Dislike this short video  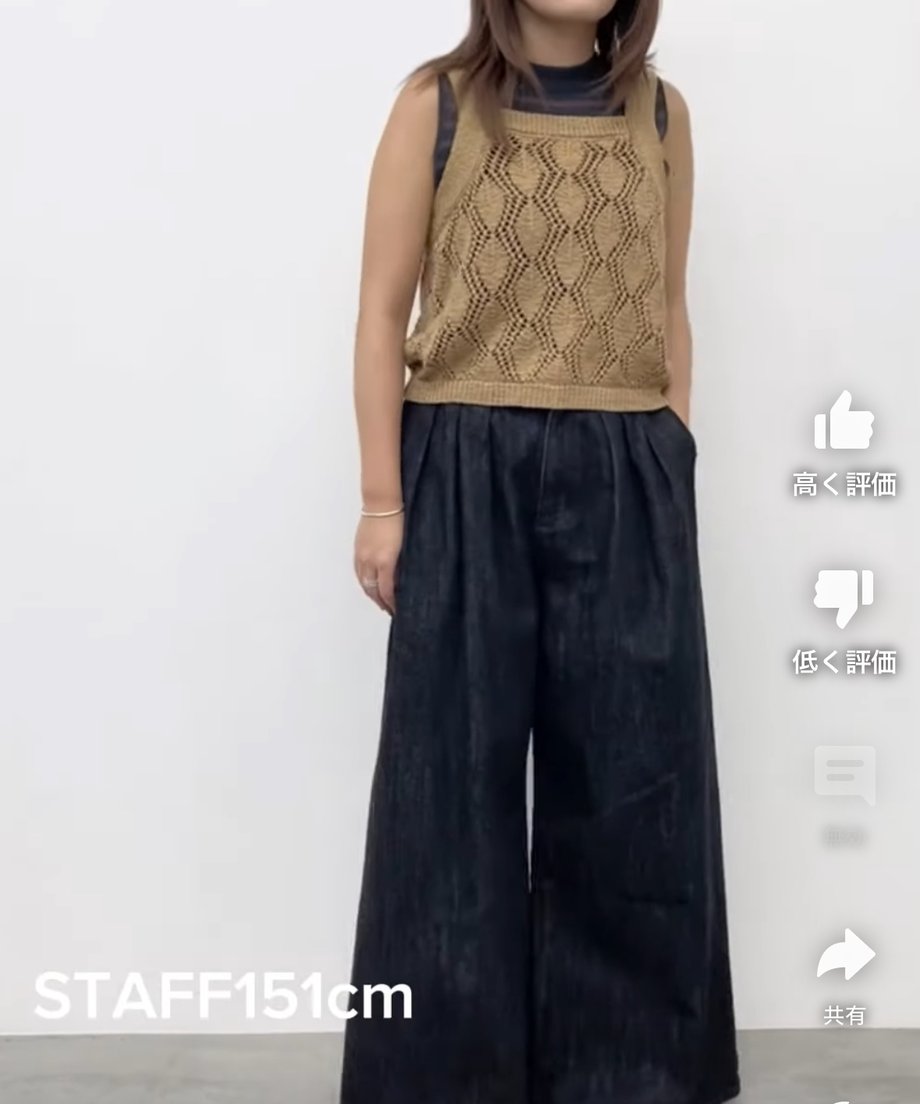844,599
